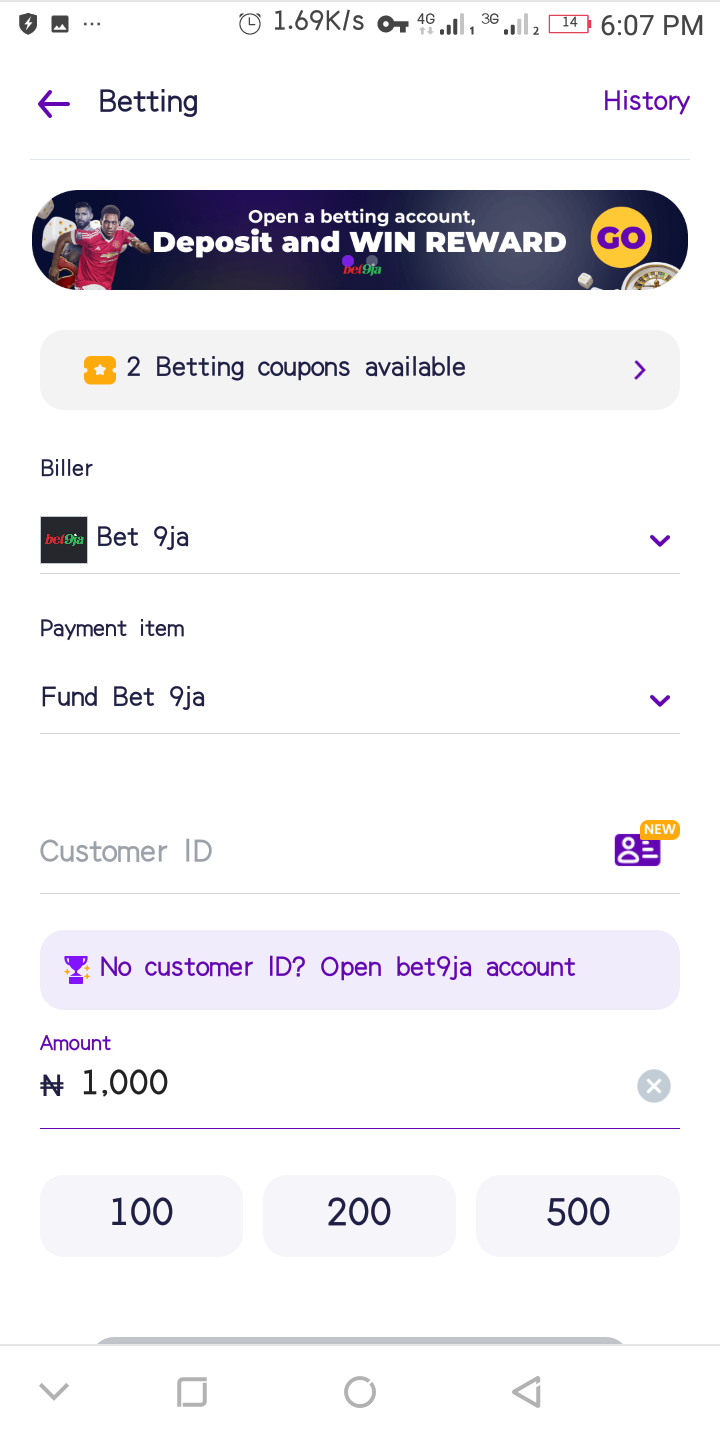Expand the Biller dropdown showing Bet 9ja
This screenshot has height=1440, width=720.
click(x=360, y=539)
